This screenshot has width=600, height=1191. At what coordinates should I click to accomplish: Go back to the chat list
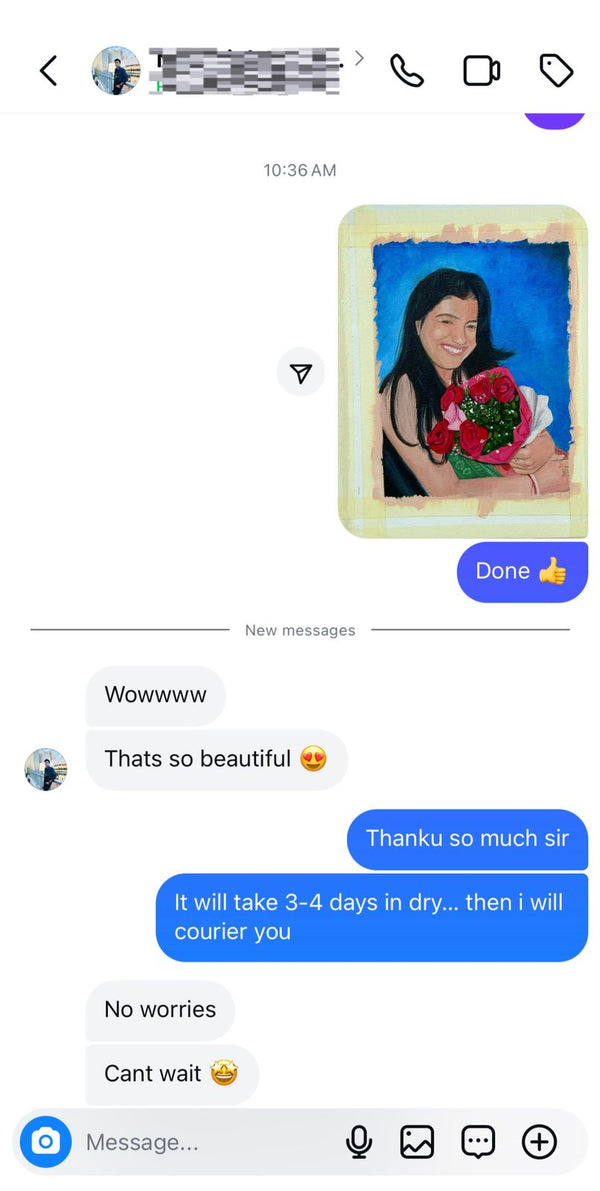tap(48, 71)
